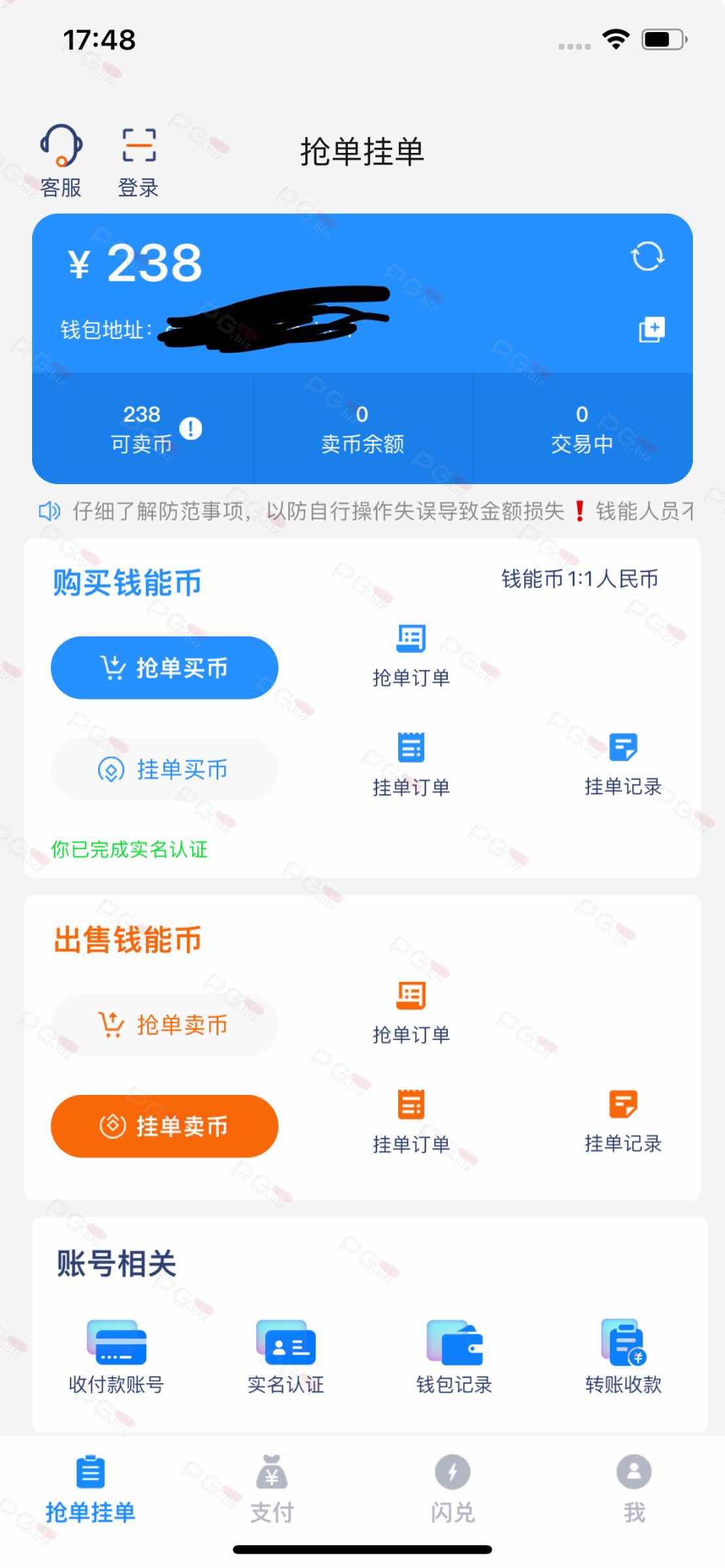The width and height of the screenshot is (725, 1568).
Task: Go to 实名认证
Action: pos(286,1356)
